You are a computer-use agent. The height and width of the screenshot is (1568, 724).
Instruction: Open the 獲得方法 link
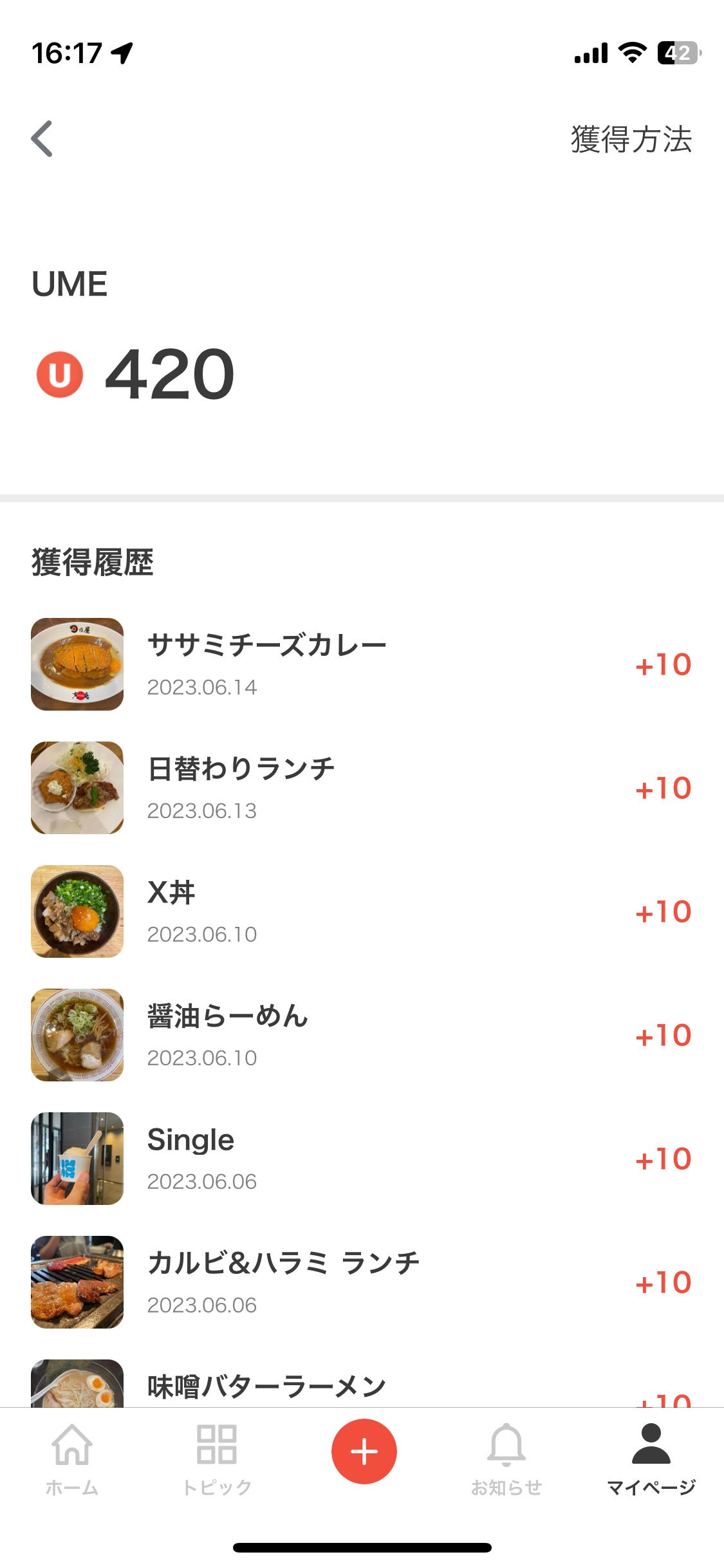pos(630,140)
